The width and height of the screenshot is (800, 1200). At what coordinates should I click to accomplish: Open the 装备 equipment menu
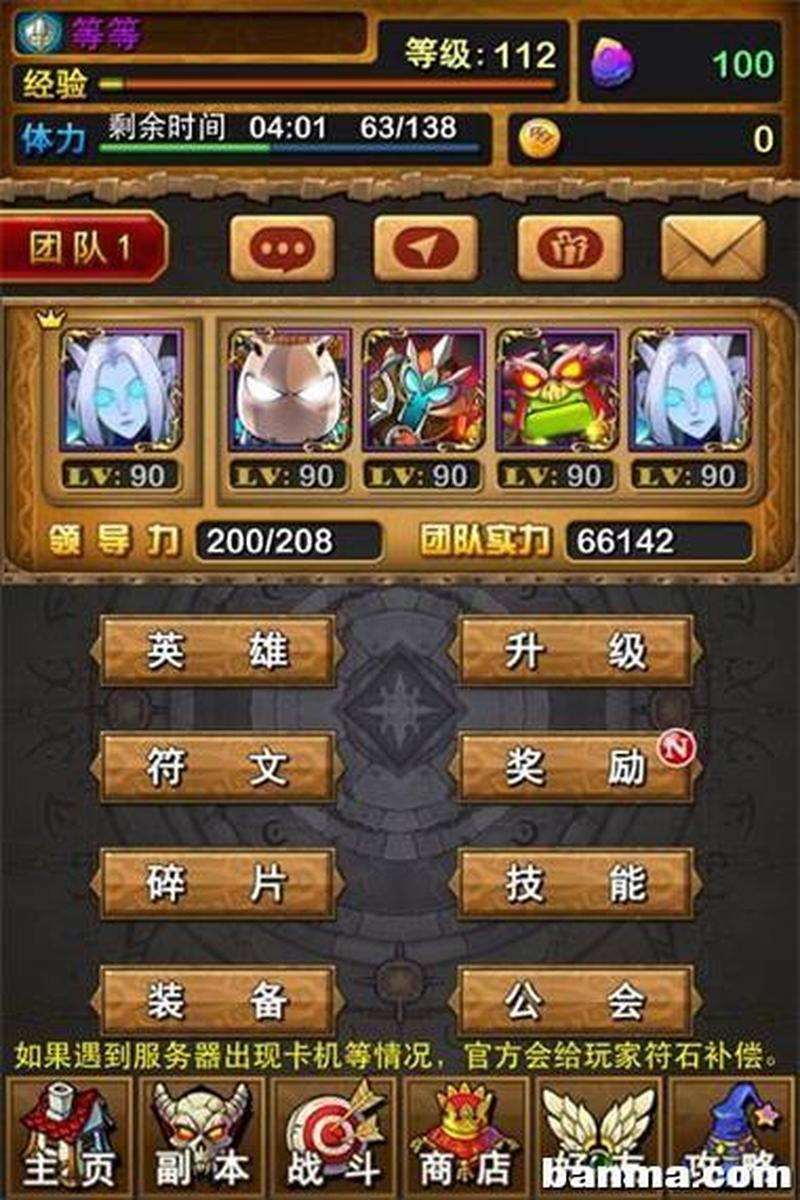click(218, 1001)
